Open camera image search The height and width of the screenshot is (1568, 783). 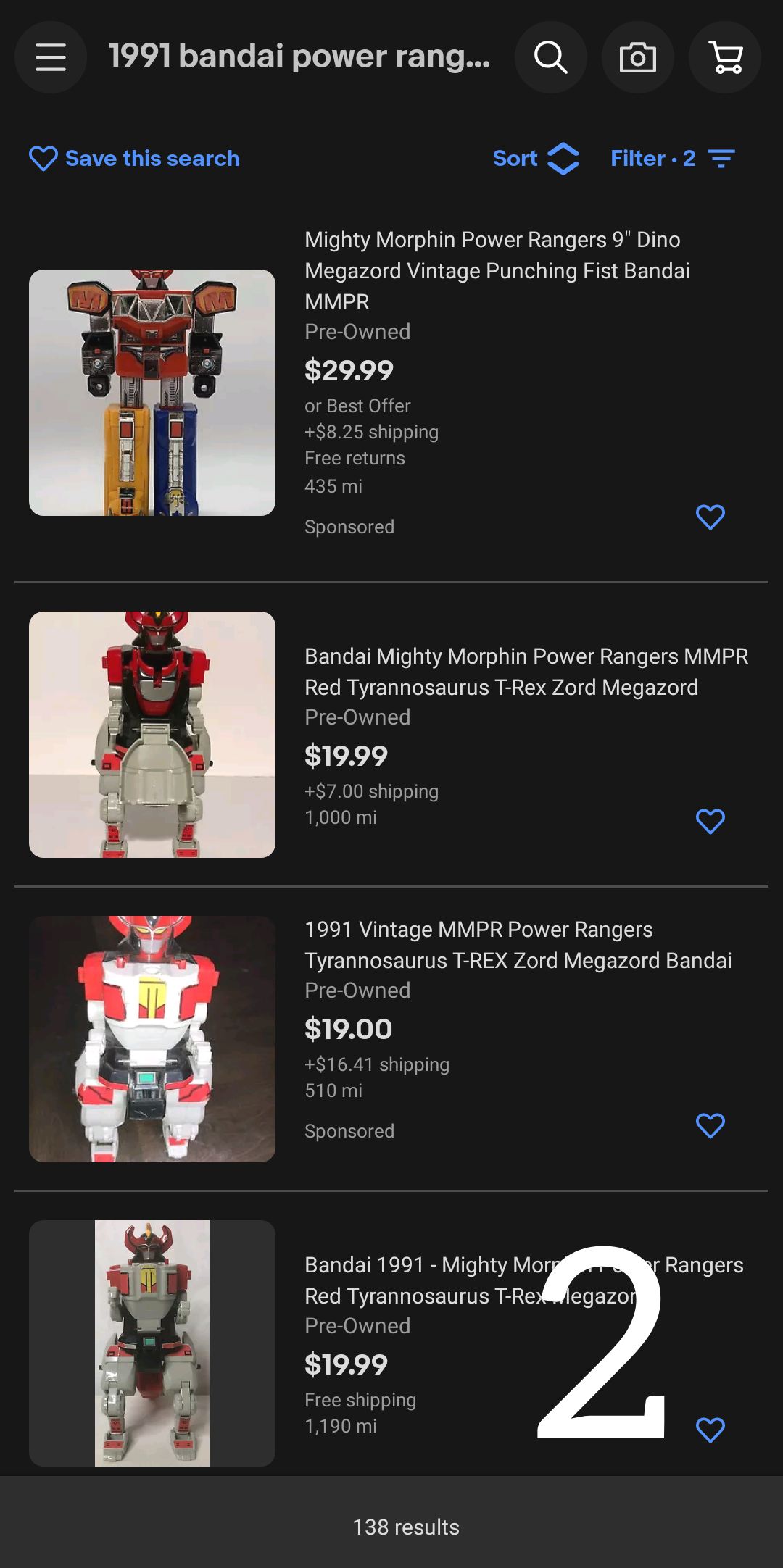(x=638, y=57)
